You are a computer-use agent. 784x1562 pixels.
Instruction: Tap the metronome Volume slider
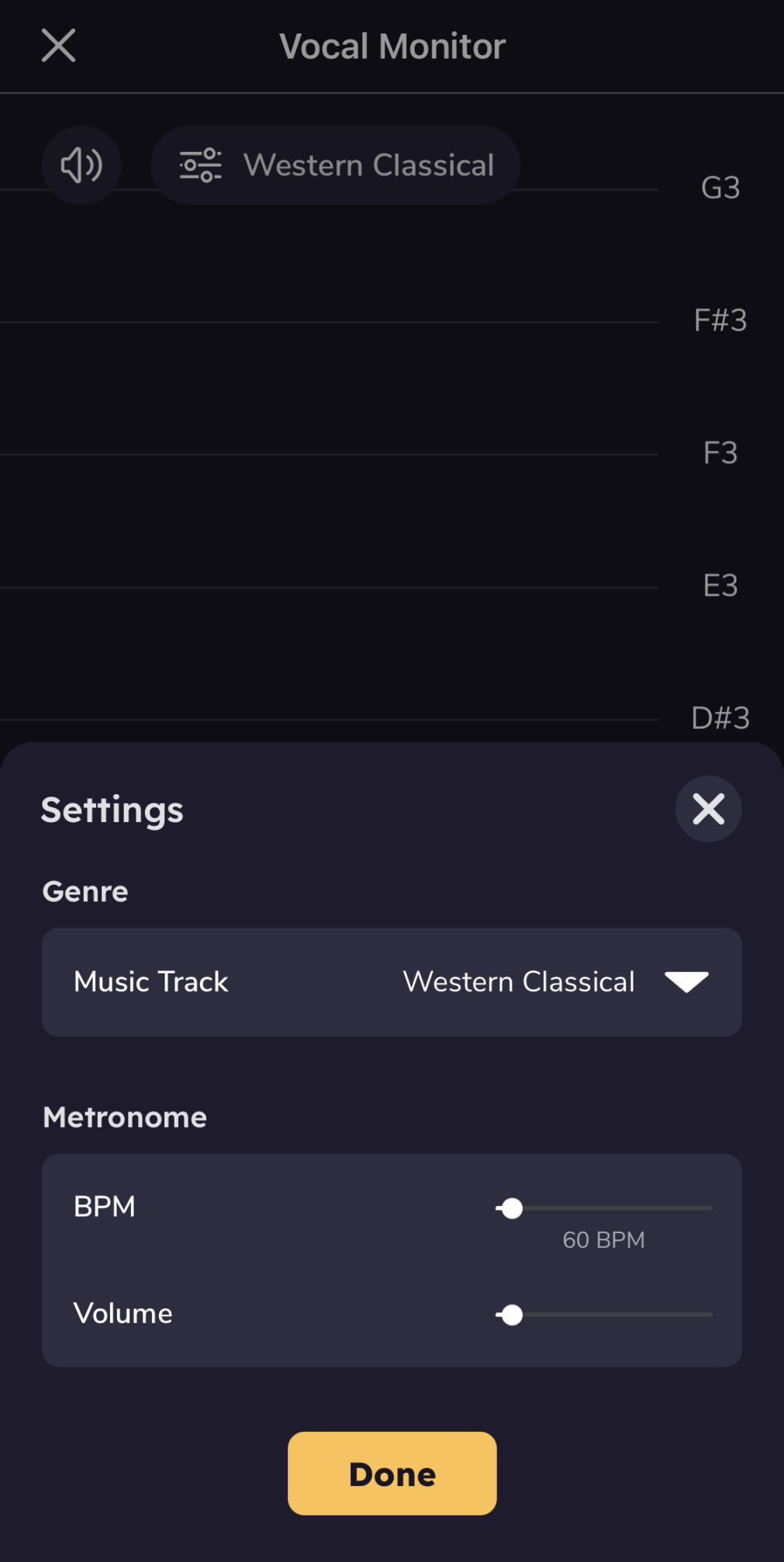point(603,1315)
